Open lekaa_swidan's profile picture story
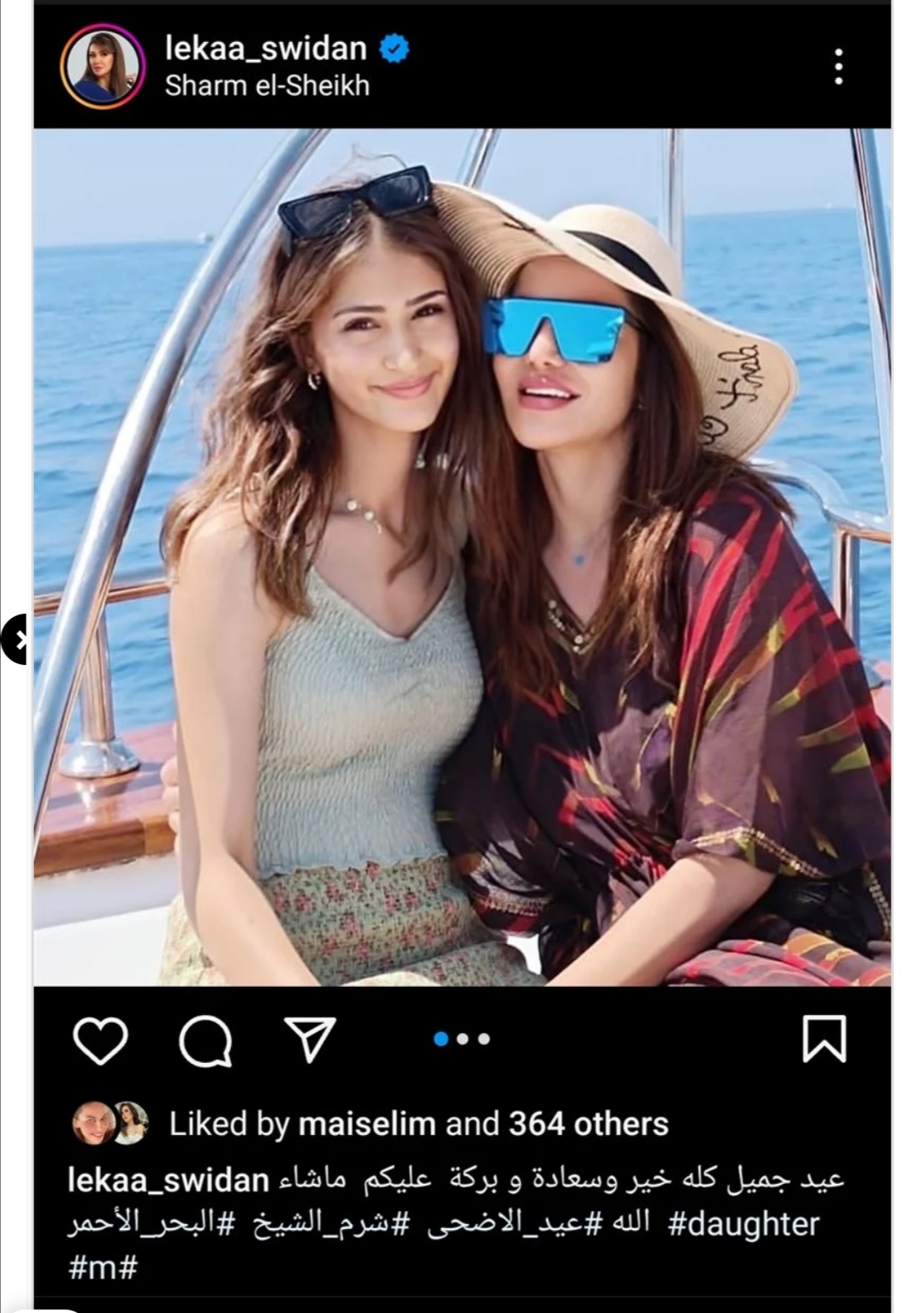This screenshot has width=924, height=1313. [x=102, y=67]
